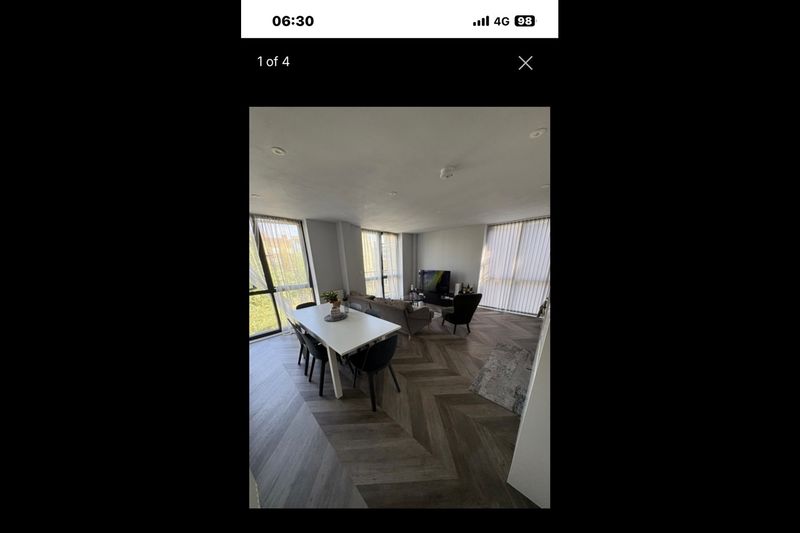
Task: Close the photo viewer
Action: [x=525, y=63]
